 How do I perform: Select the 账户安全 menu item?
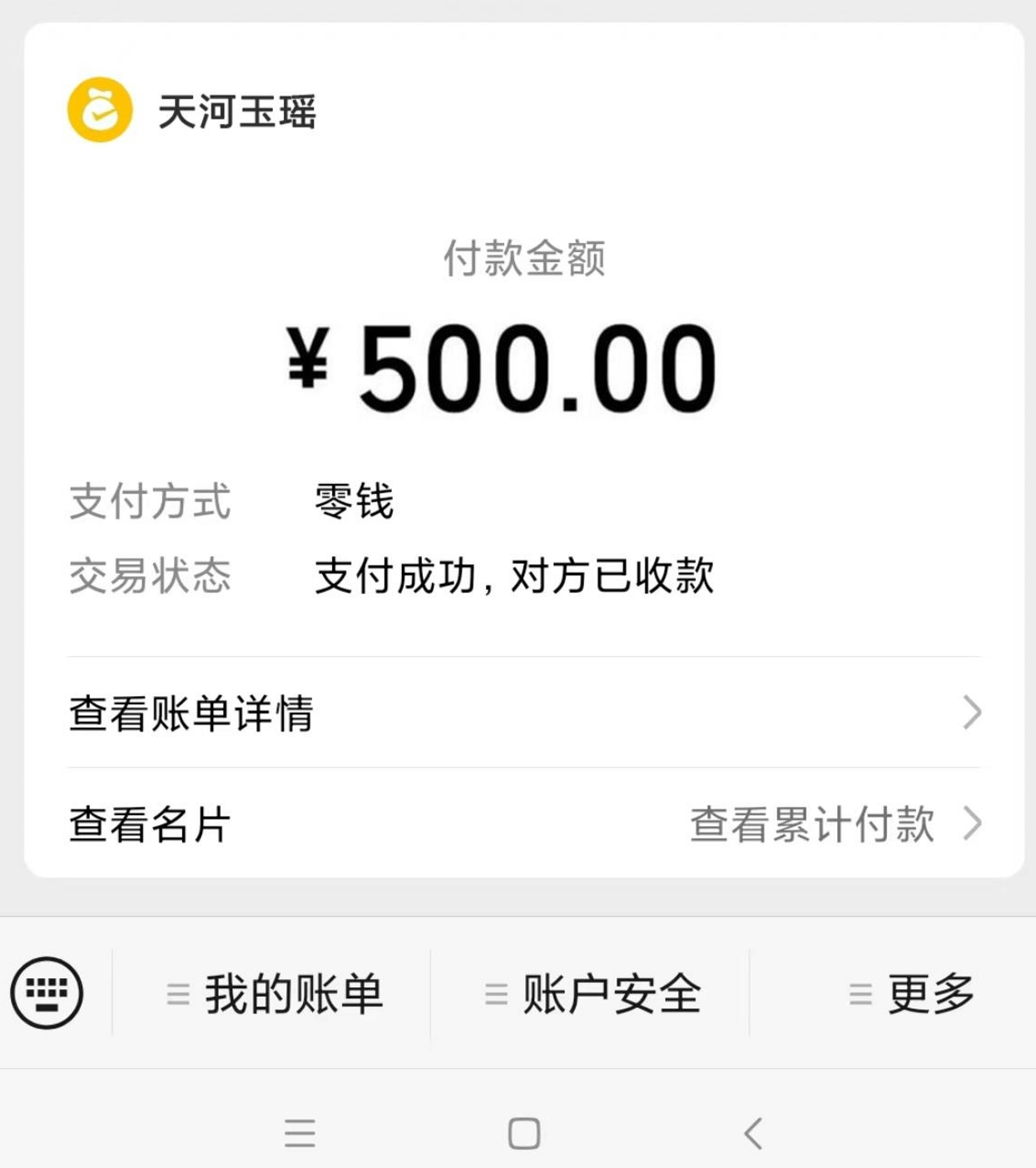pyautogui.click(x=612, y=992)
